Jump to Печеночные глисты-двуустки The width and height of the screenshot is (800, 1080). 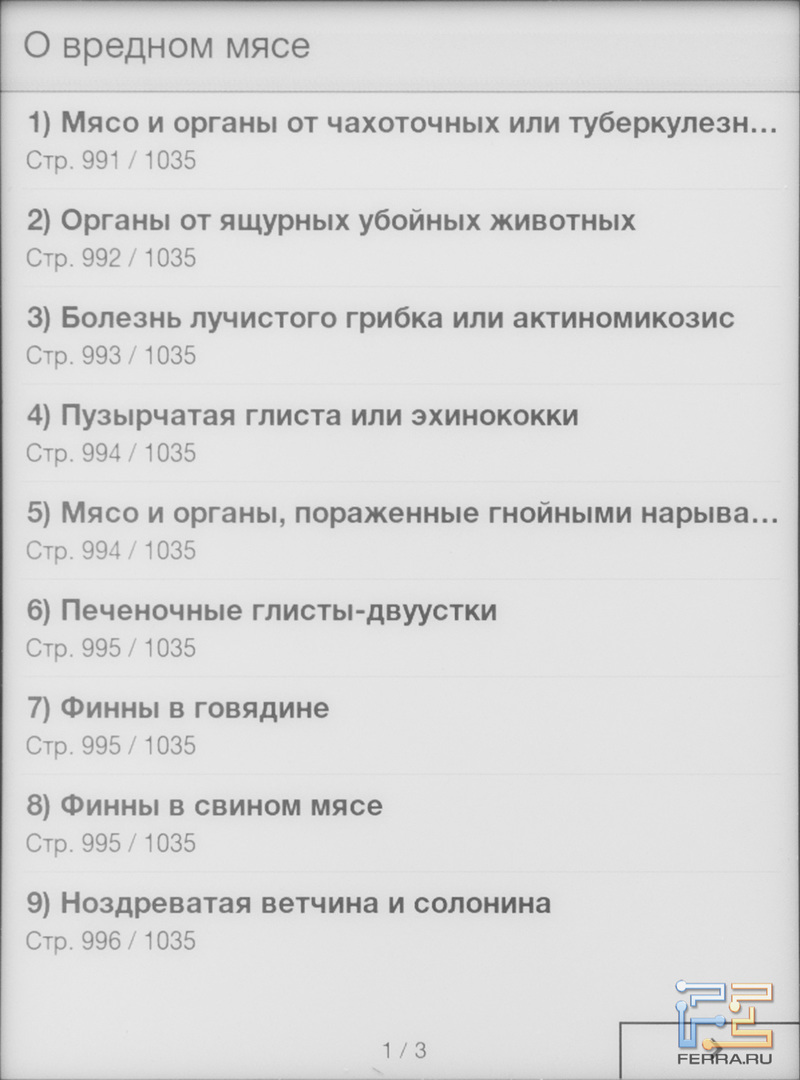pyautogui.click(x=262, y=610)
